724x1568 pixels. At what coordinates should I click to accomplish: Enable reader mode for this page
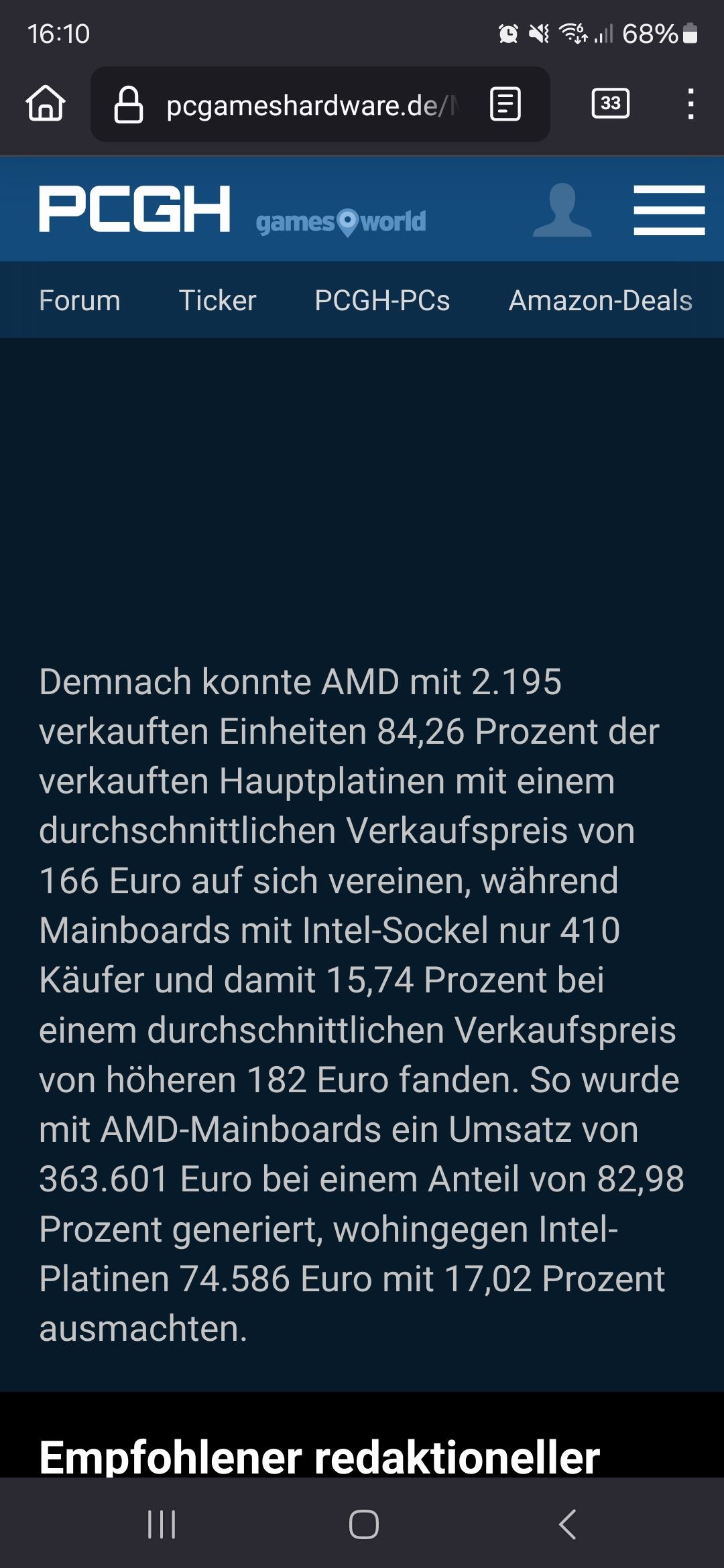pos(505,104)
